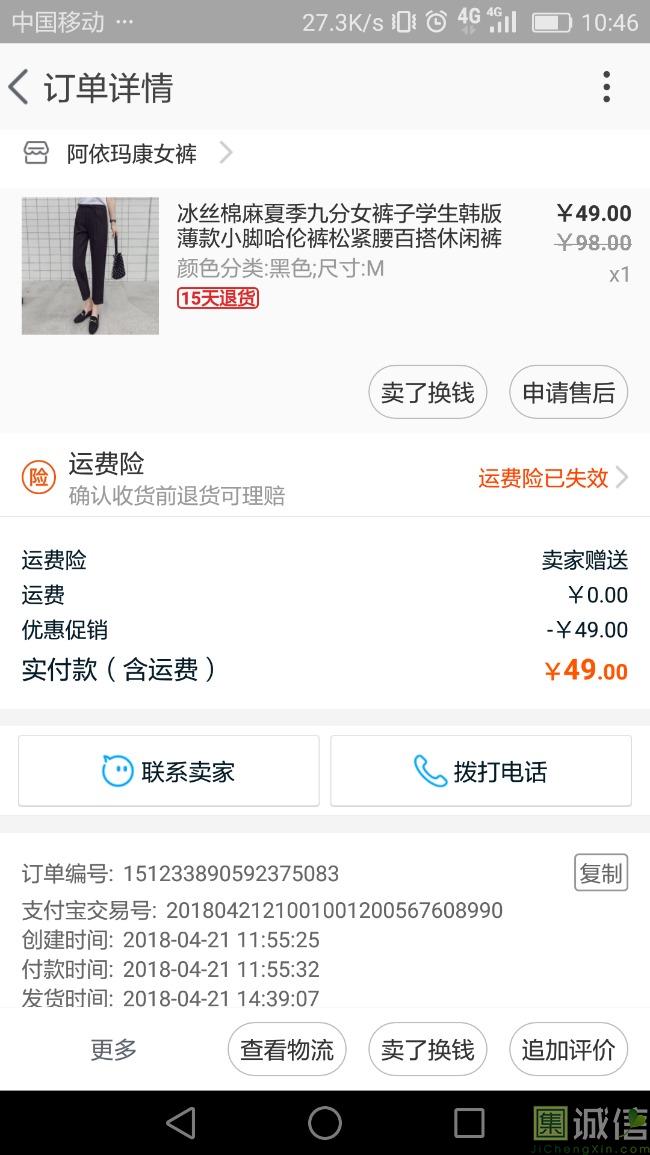Tap 拨打电话 to call the seller

481,771
